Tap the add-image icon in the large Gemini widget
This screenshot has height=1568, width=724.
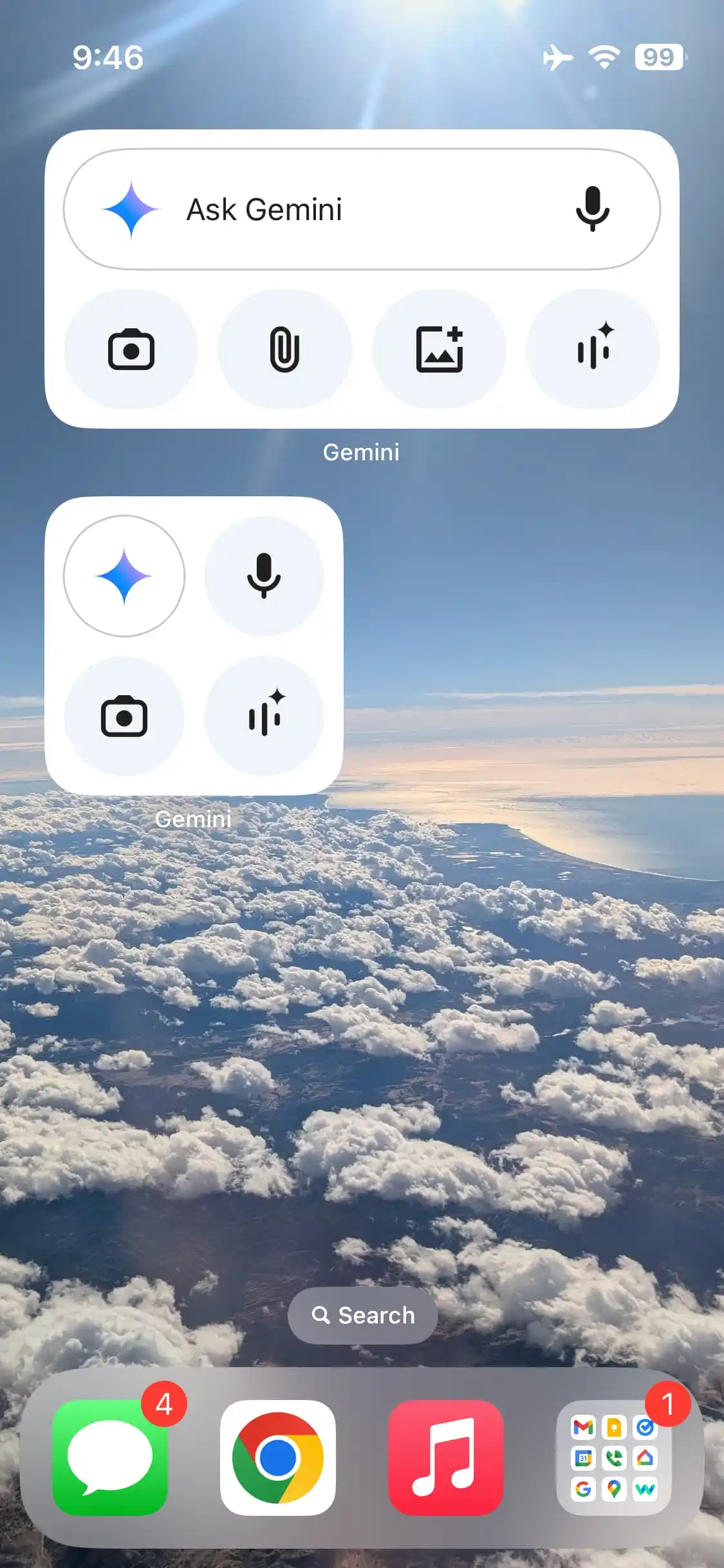coord(440,351)
